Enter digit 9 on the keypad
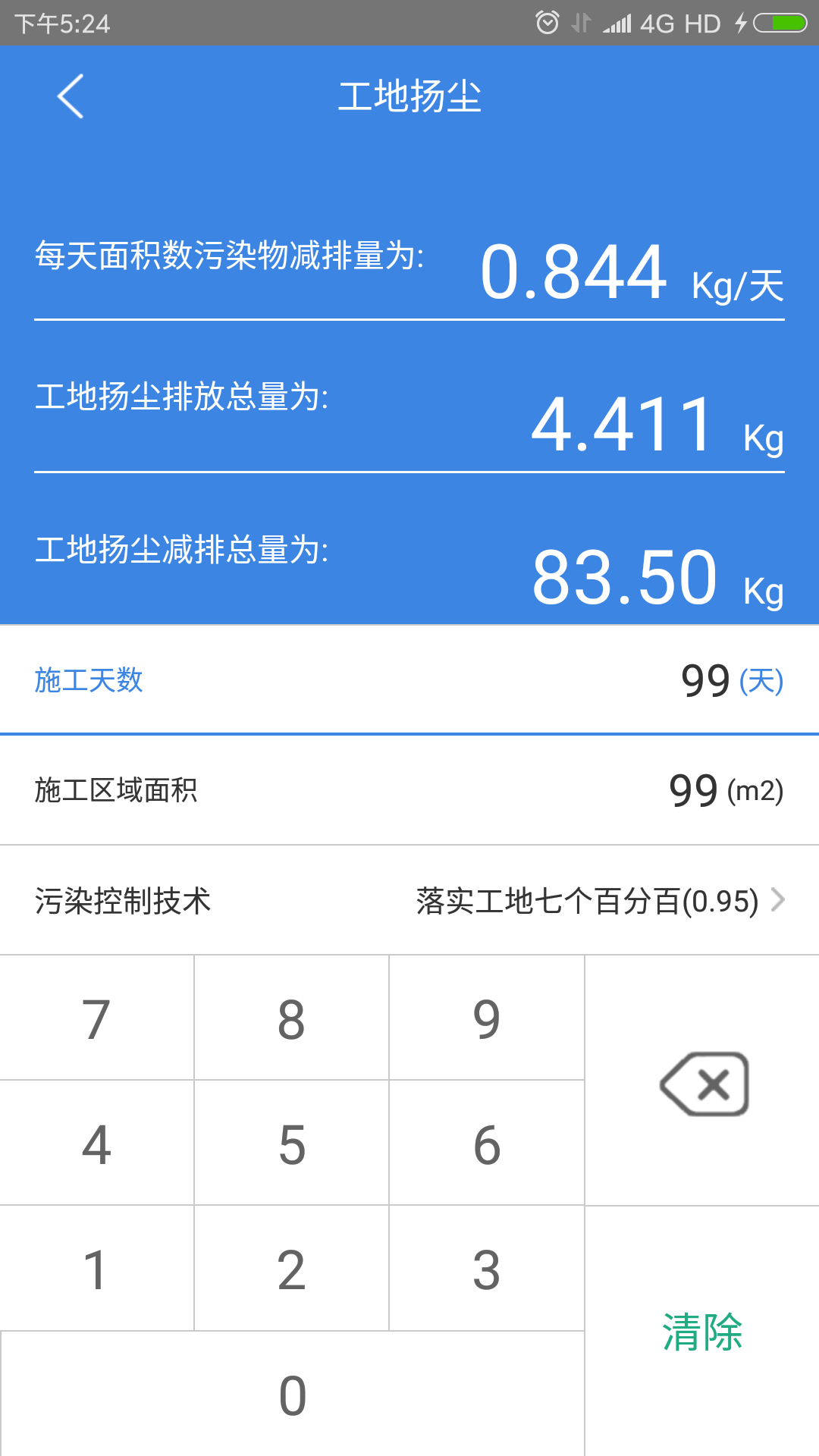819x1456 pixels. (487, 1018)
